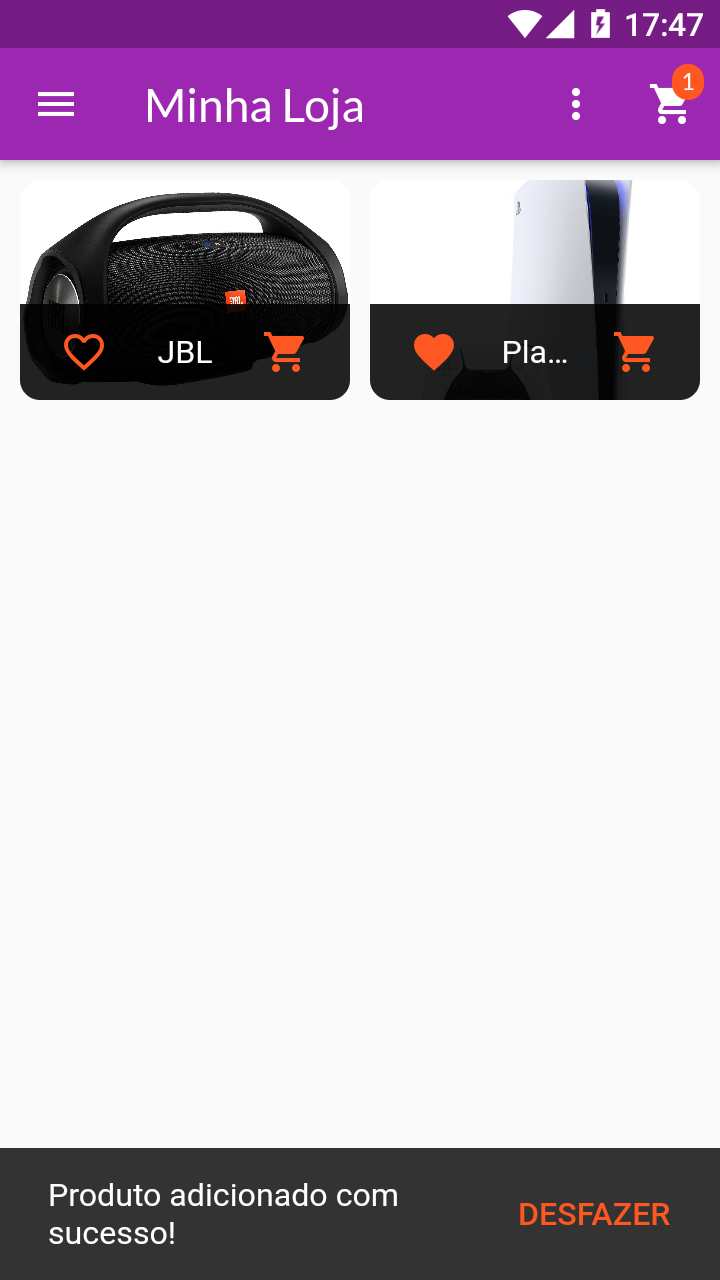This screenshot has height=1280, width=720.
Task: Open the navigation drawer menu
Action: [56, 104]
